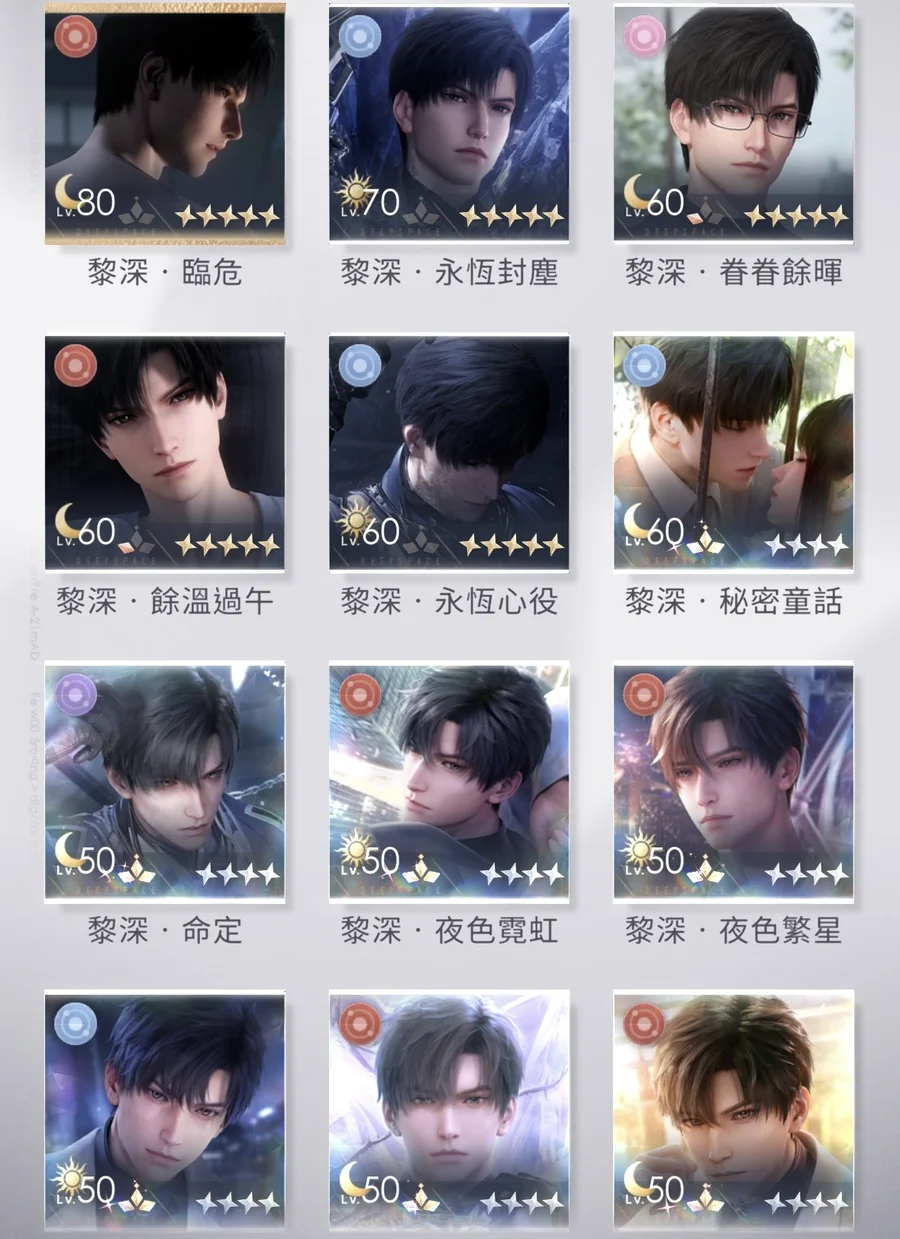Open the 黎深・秘密童話 card
The image size is (900, 1239).
pyautogui.click(x=733, y=452)
